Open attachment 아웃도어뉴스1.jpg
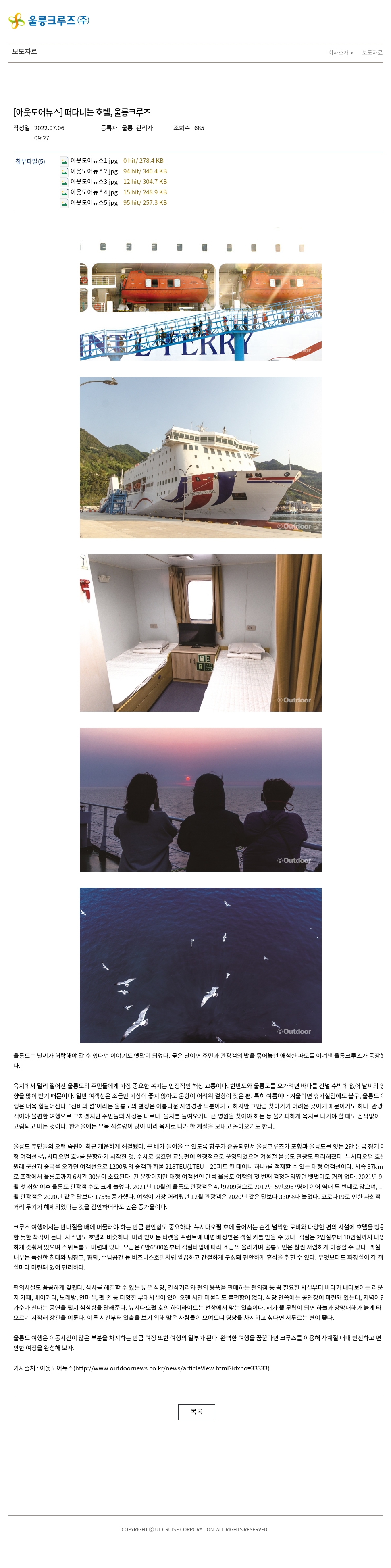 (x=94, y=161)
